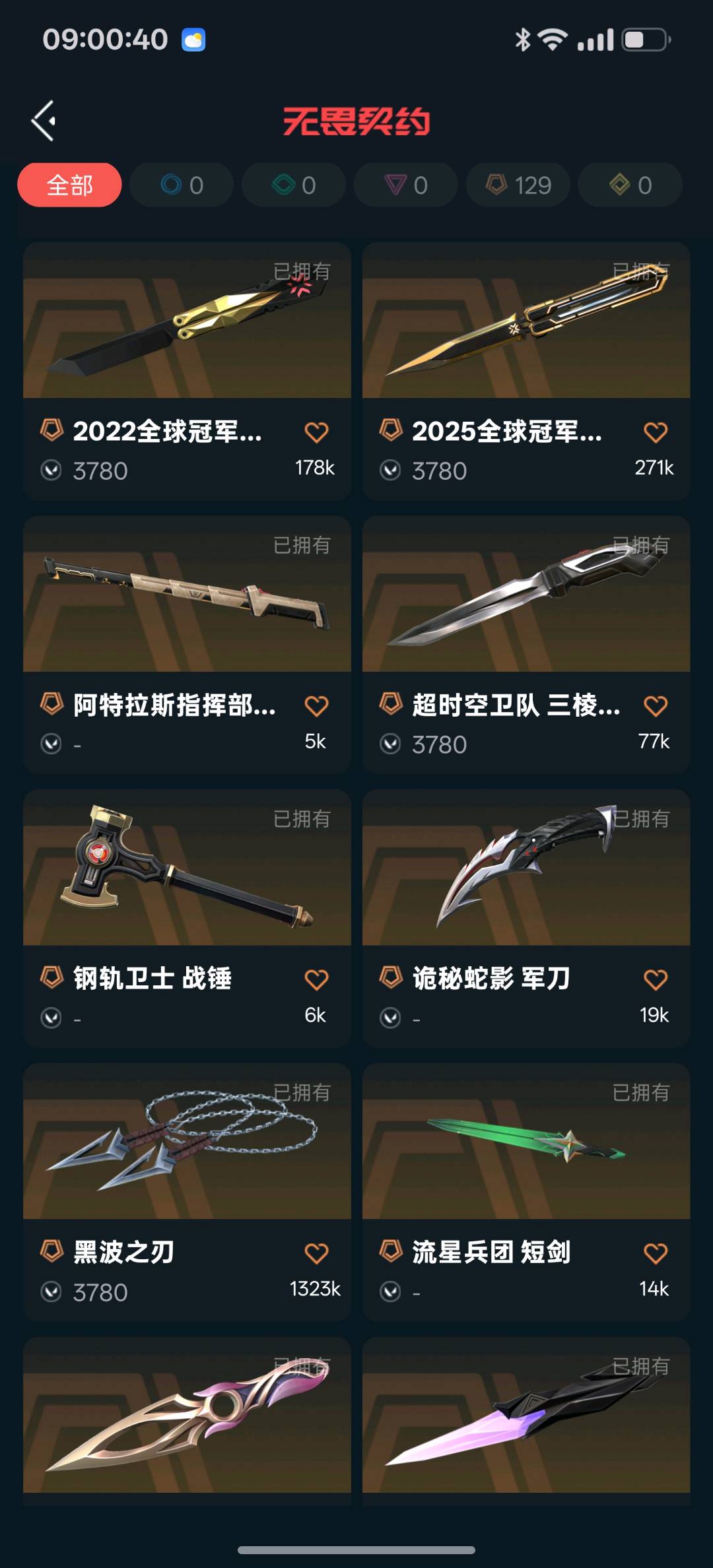713x1568 pixels.
Task: Filter by the tier chip showing 129
Action: pyautogui.click(x=518, y=185)
